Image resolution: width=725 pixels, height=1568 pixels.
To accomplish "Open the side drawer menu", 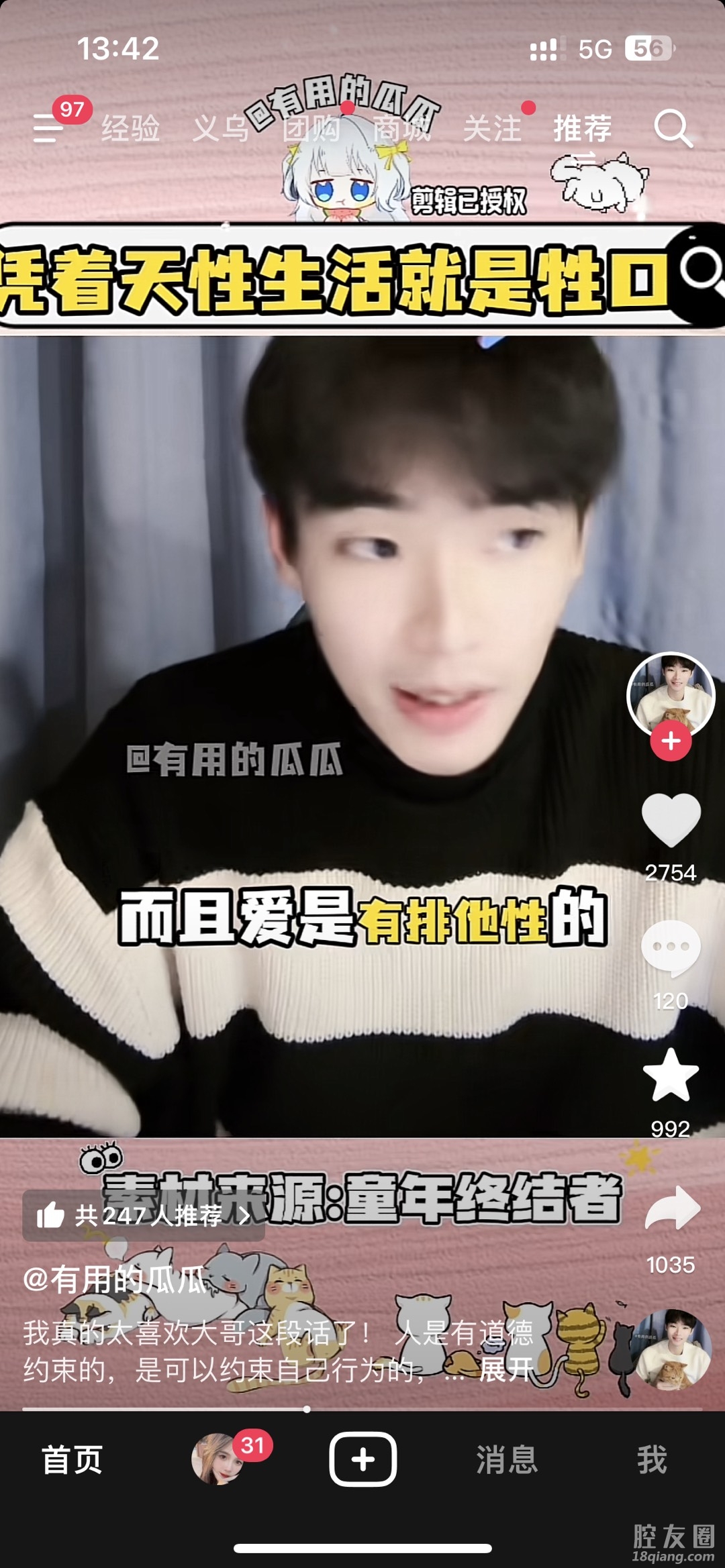I will click(x=48, y=127).
